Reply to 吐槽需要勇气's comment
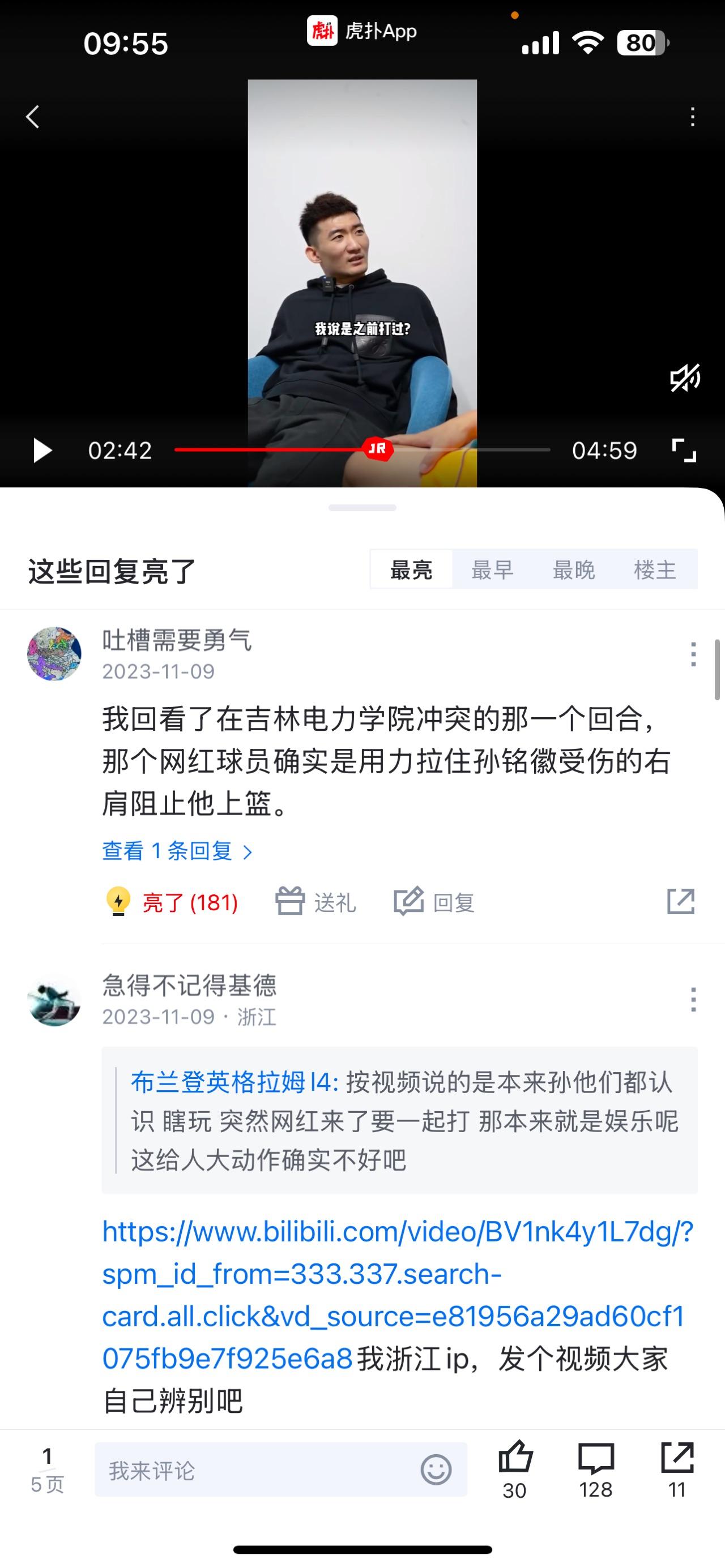This screenshot has width=725, height=1568. click(434, 902)
